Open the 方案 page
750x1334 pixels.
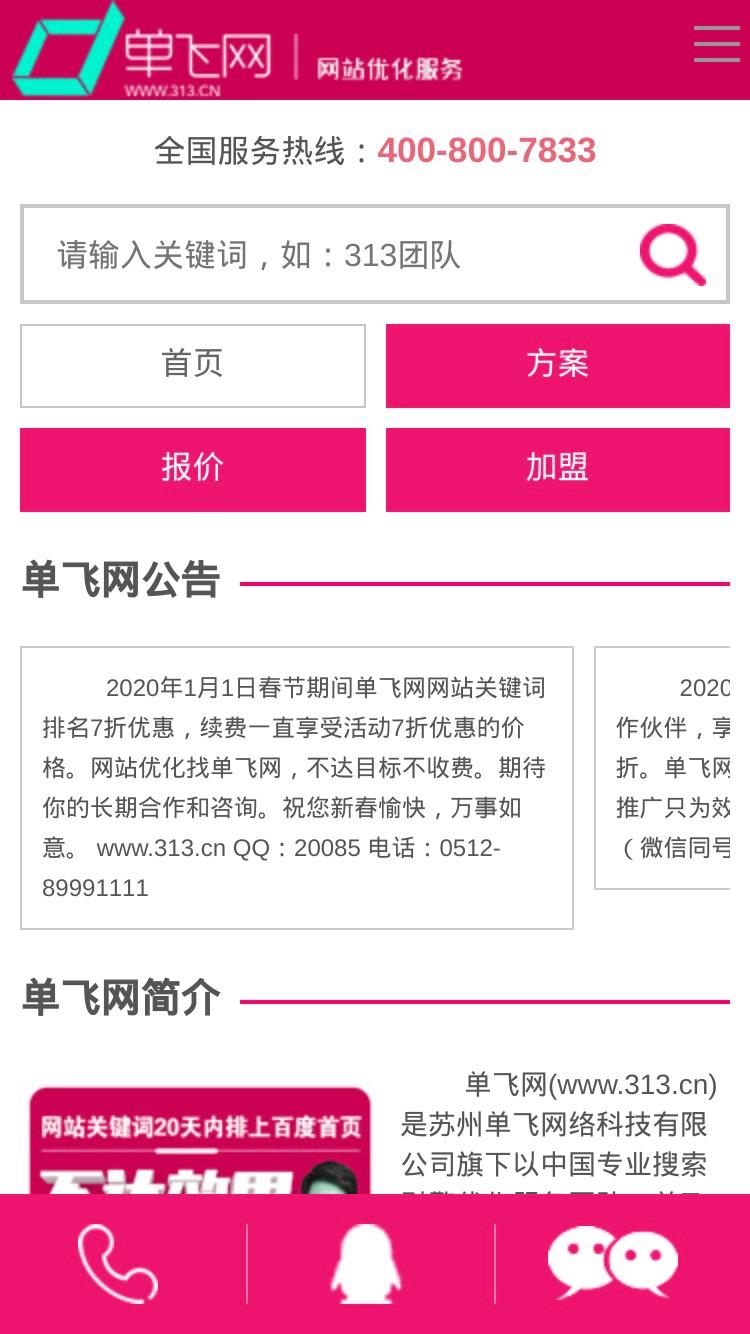[x=558, y=366]
